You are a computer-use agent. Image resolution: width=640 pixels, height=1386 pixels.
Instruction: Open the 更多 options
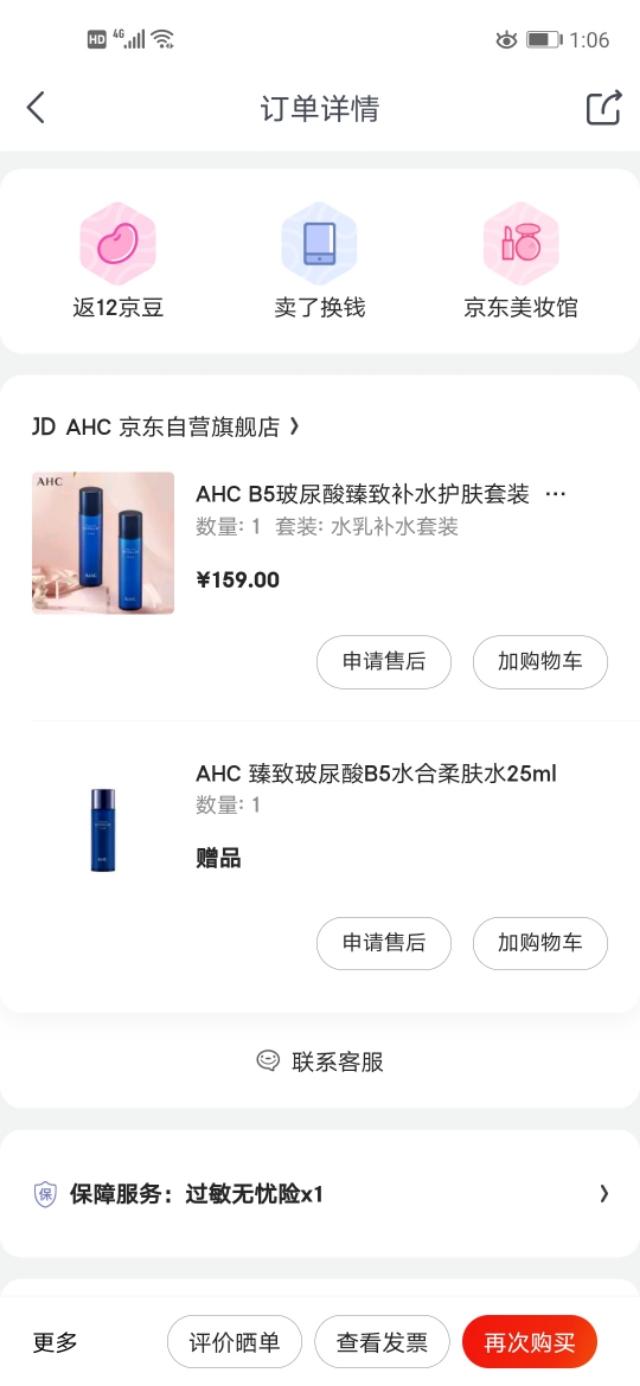pyautogui.click(x=55, y=1342)
